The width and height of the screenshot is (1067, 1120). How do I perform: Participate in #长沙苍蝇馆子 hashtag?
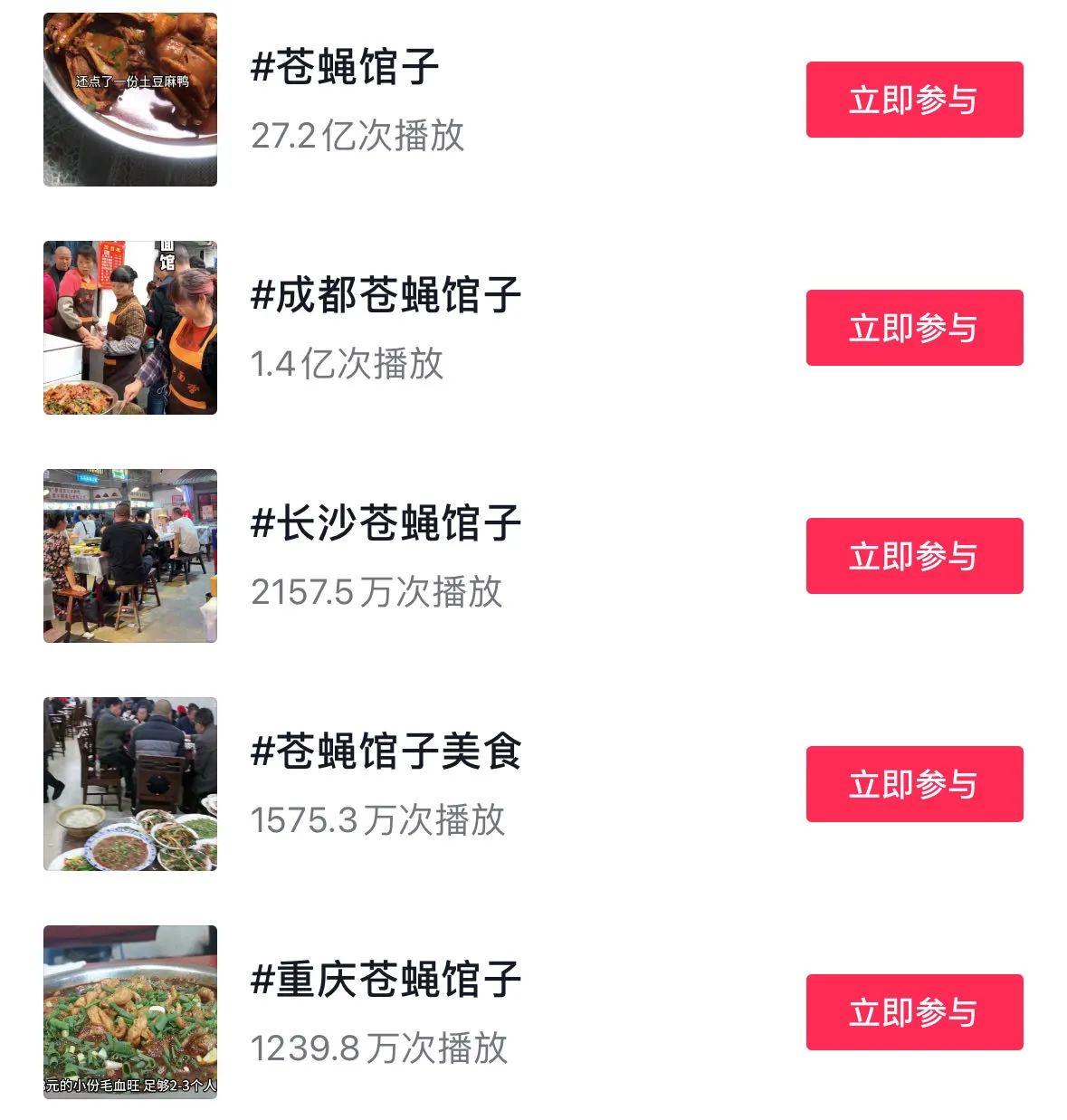coord(914,556)
